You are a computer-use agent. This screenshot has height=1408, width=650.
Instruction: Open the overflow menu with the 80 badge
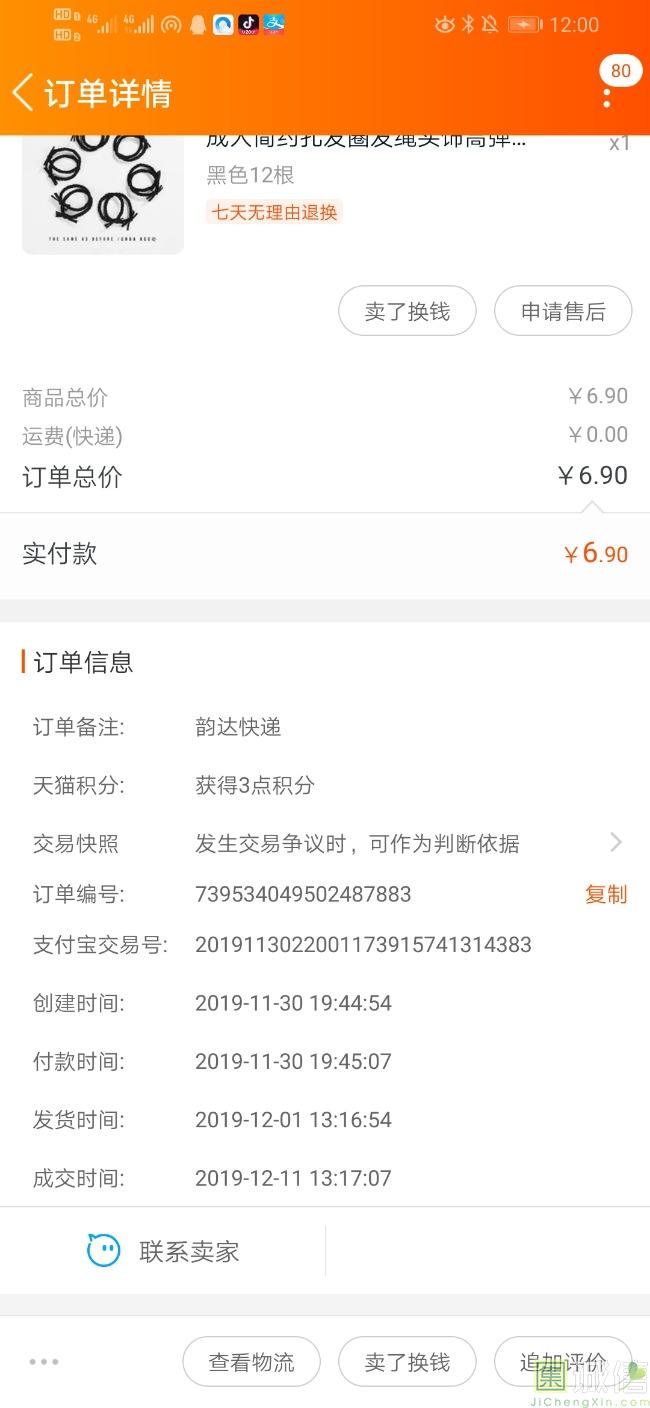tap(607, 97)
